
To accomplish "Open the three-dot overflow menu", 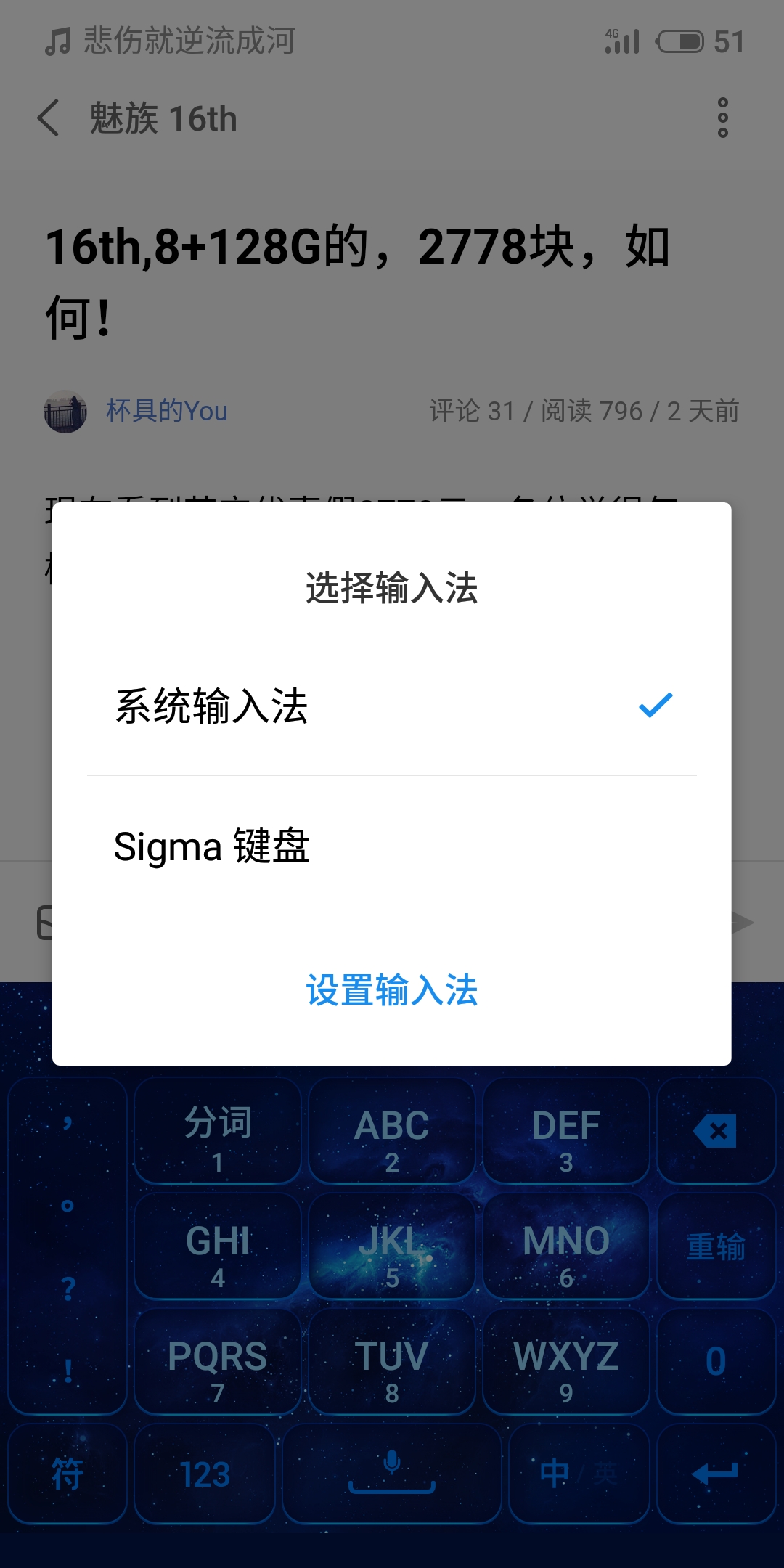I will [x=722, y=118].
